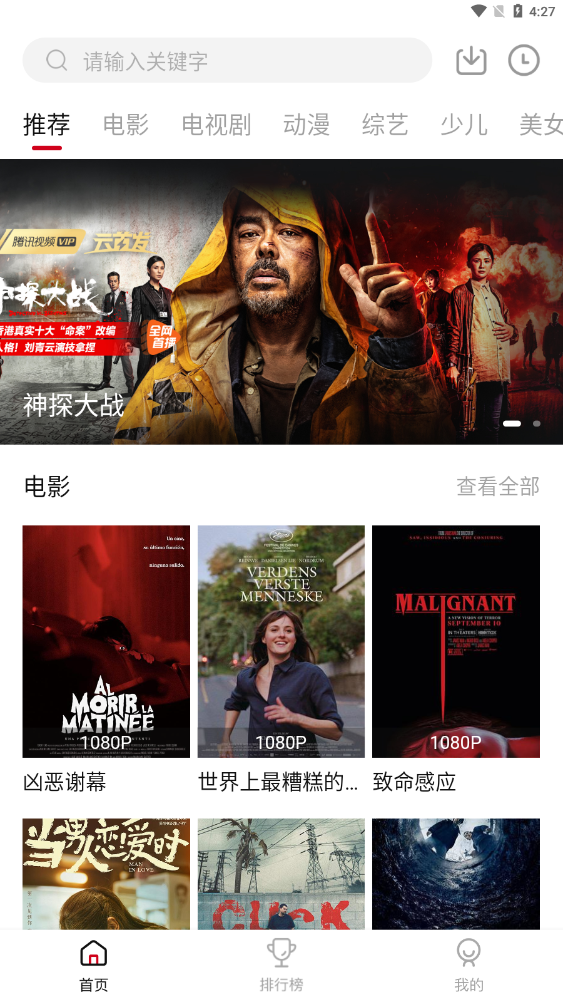The height and width of the screenshot is (1002, 563).
Task: Open the 当男人恋爱时 poster
Action: [x=106, y=874]
